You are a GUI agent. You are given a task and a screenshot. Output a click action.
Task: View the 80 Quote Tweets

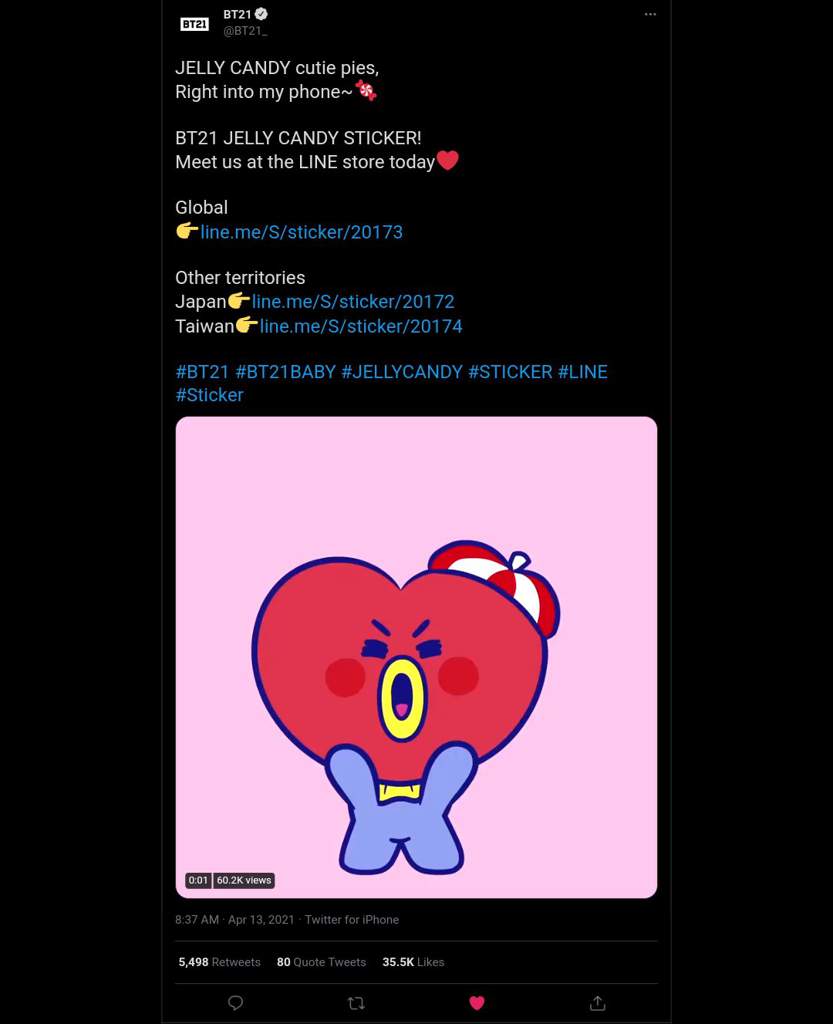point(321,962)
